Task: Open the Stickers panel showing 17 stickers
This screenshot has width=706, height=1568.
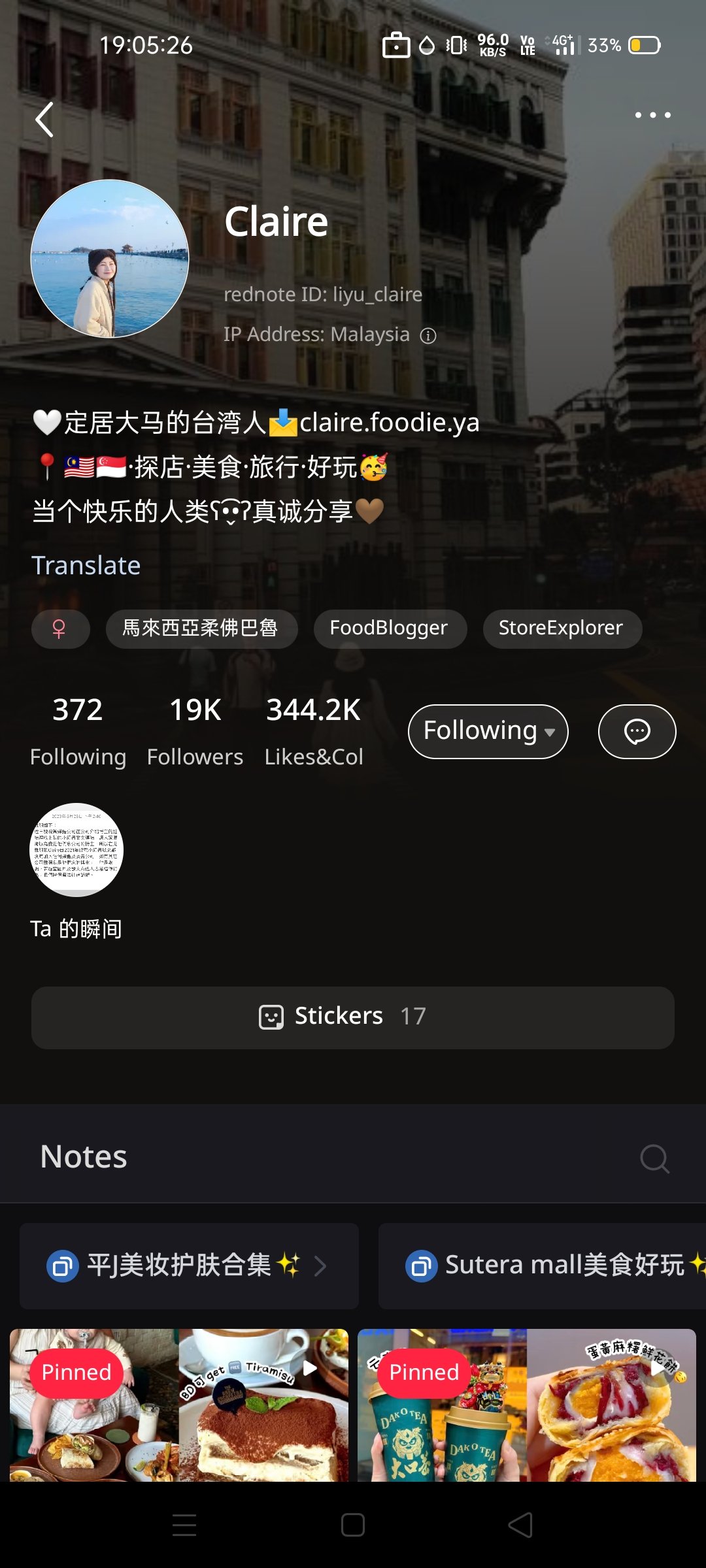Action: [x=353, y=1015]
